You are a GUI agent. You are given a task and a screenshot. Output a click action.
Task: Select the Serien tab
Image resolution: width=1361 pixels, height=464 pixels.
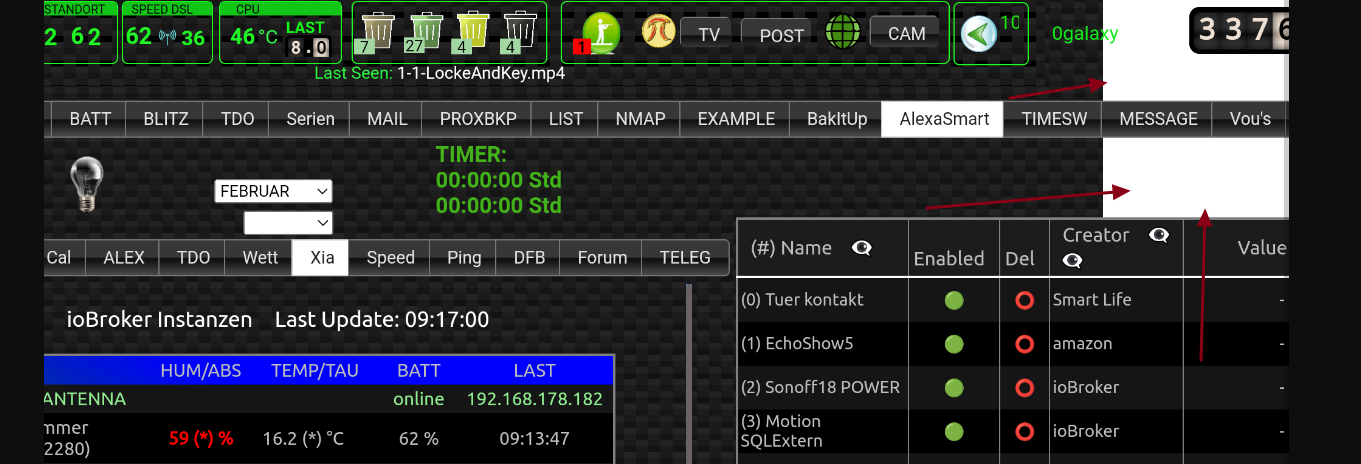click(x=310, y=119)
